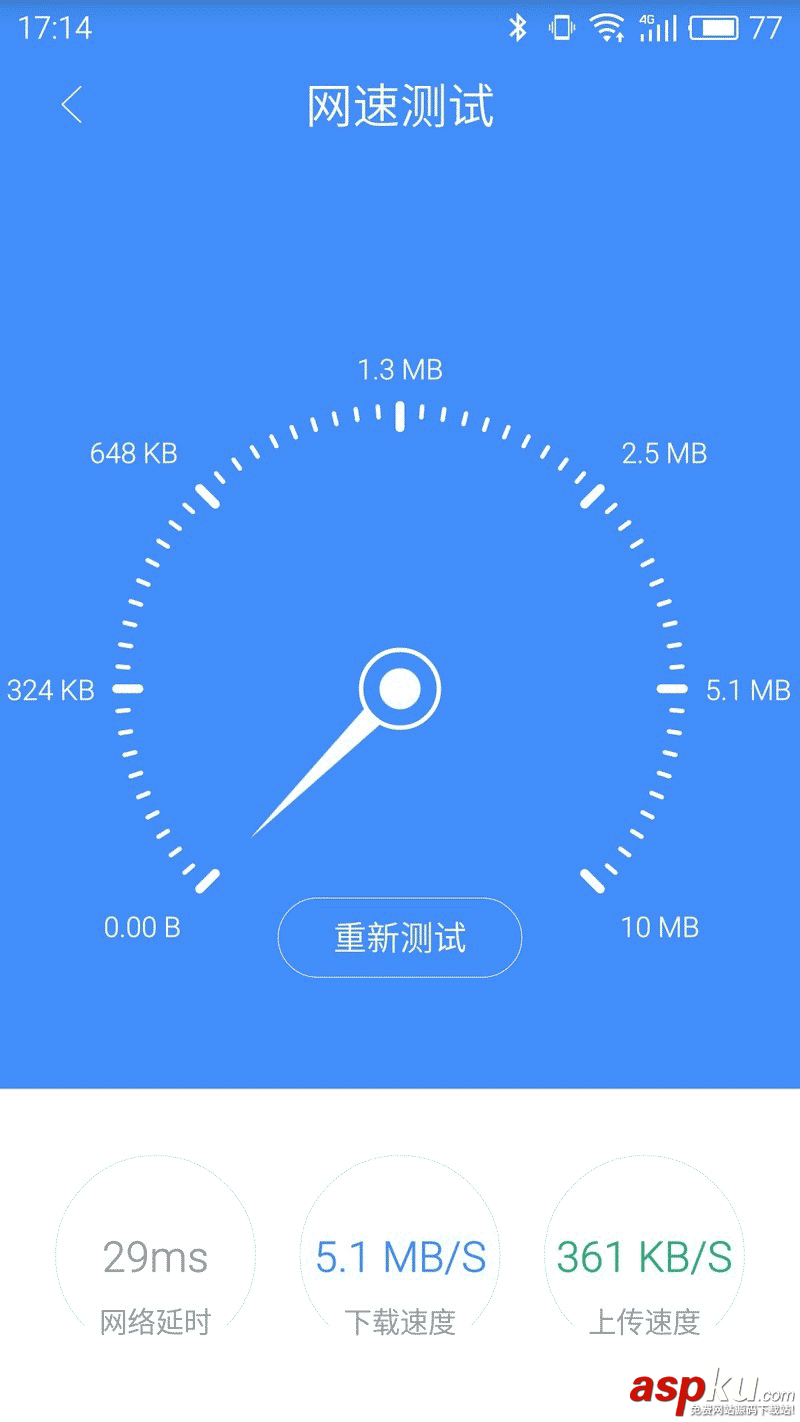Screen dimensions: 800x1422
Task: Click the back arrow icon
Action: (x=71, y=105)
